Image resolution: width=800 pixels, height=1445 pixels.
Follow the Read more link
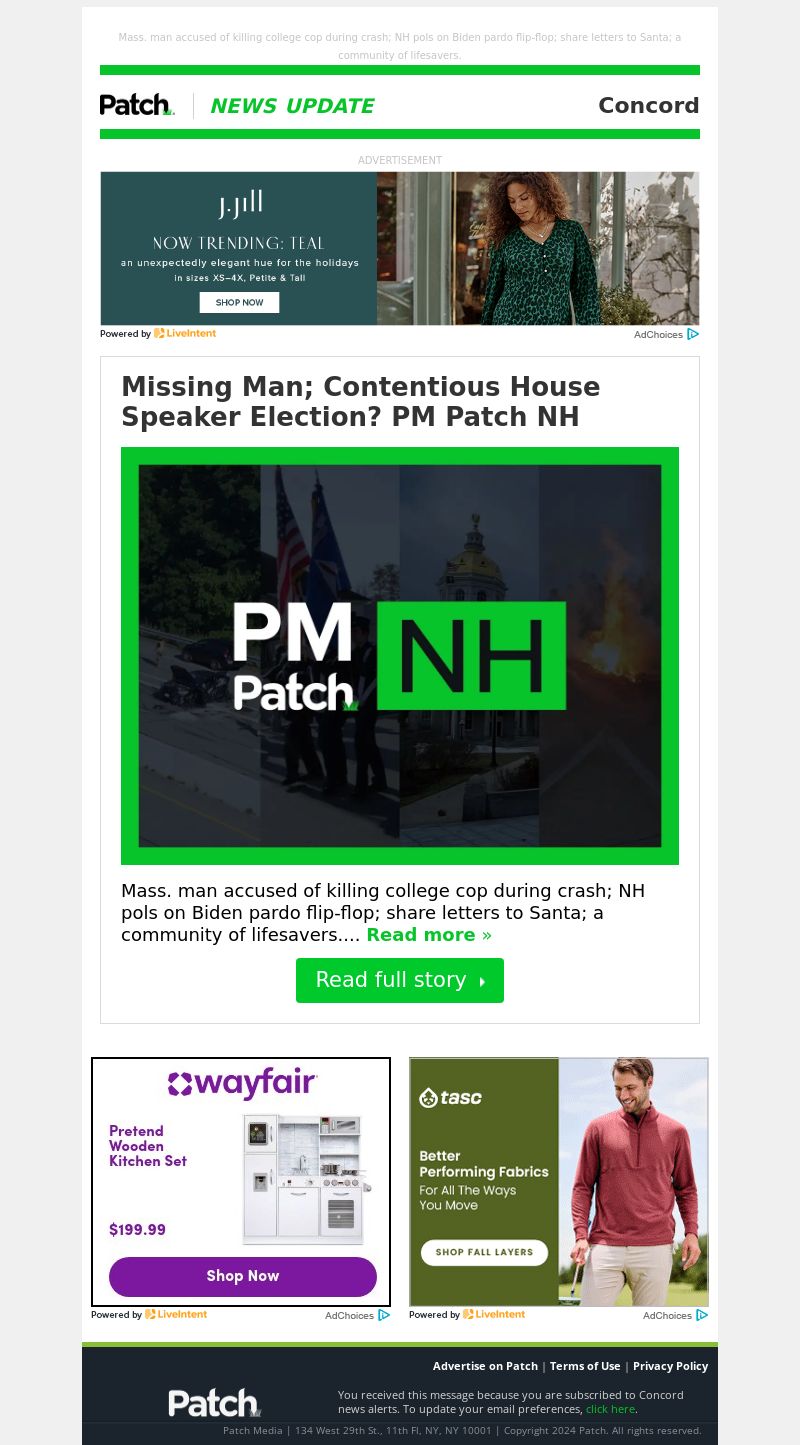[428, 935]
